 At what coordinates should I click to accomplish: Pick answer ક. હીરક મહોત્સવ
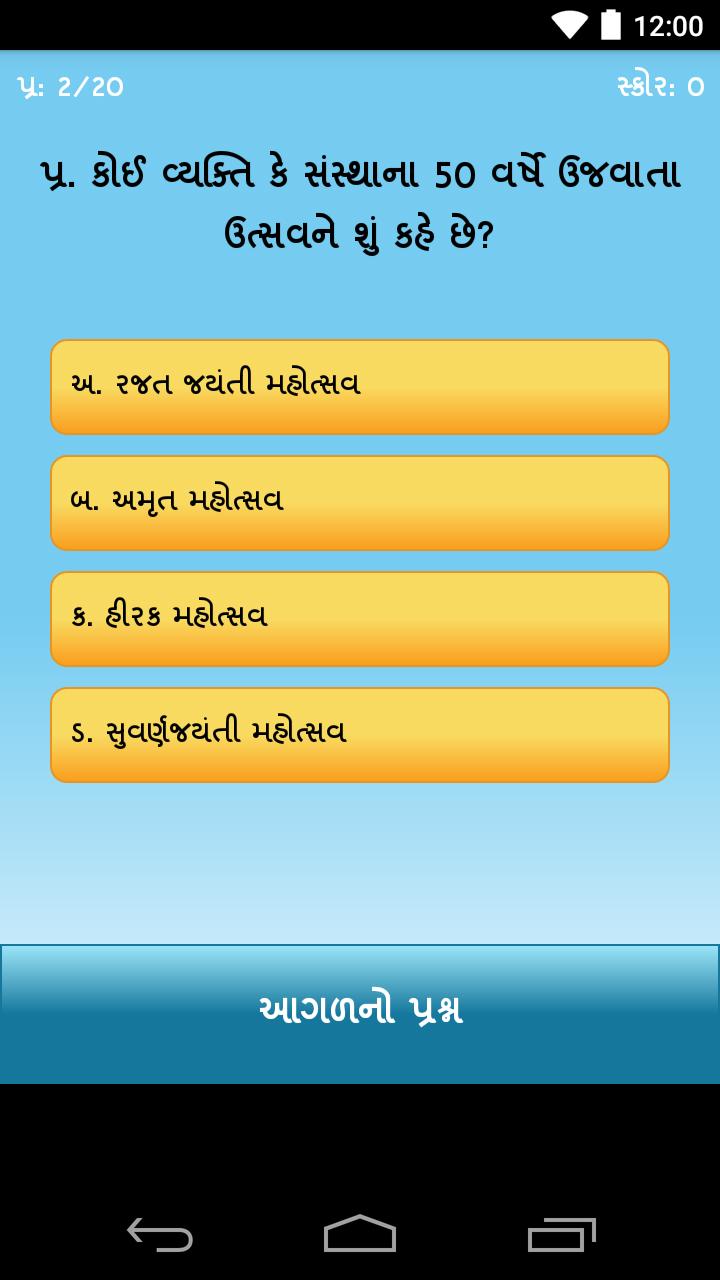pyautogui.click(x=360, y=619)
